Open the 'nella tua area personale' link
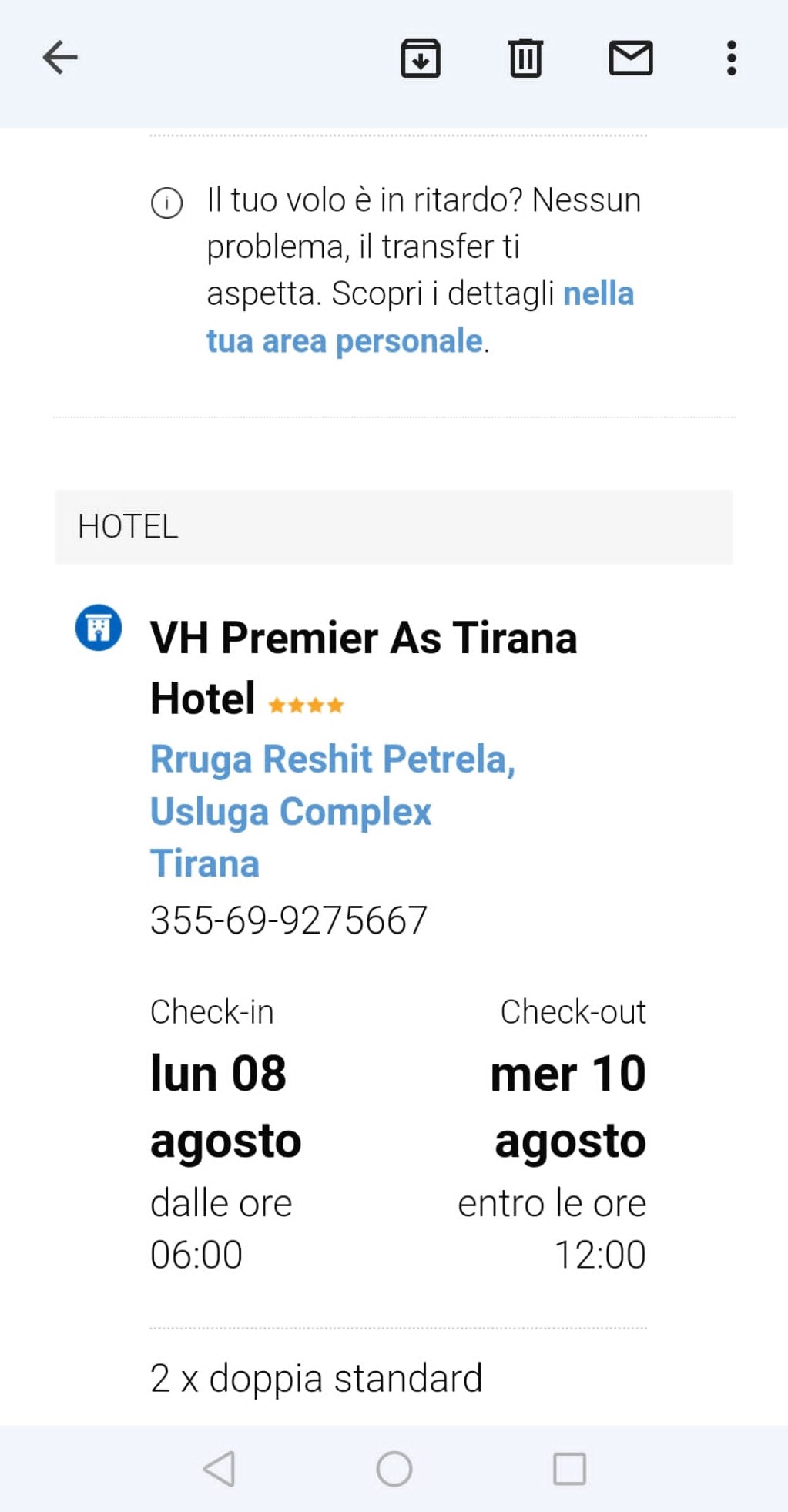Screen dimensions: 788x1512 344,340
